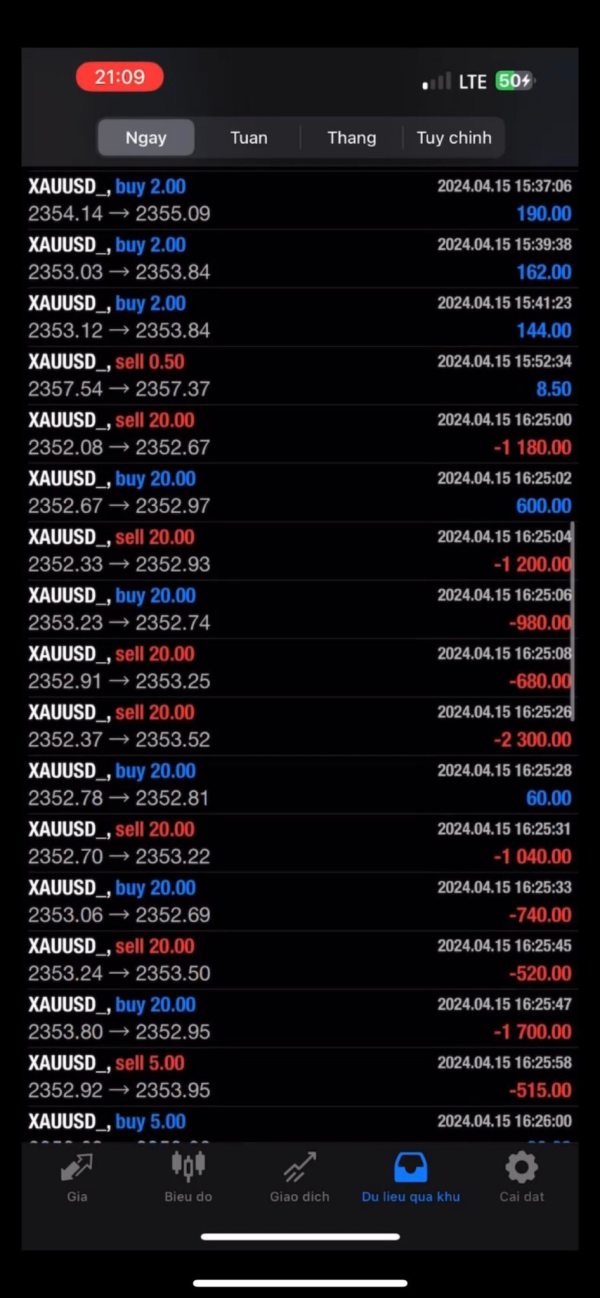Viewport: 600px width, 1298px height.
Task: Open the buy 20.00 trade losing 1 700.00
Action: (x=300, y=1018)
